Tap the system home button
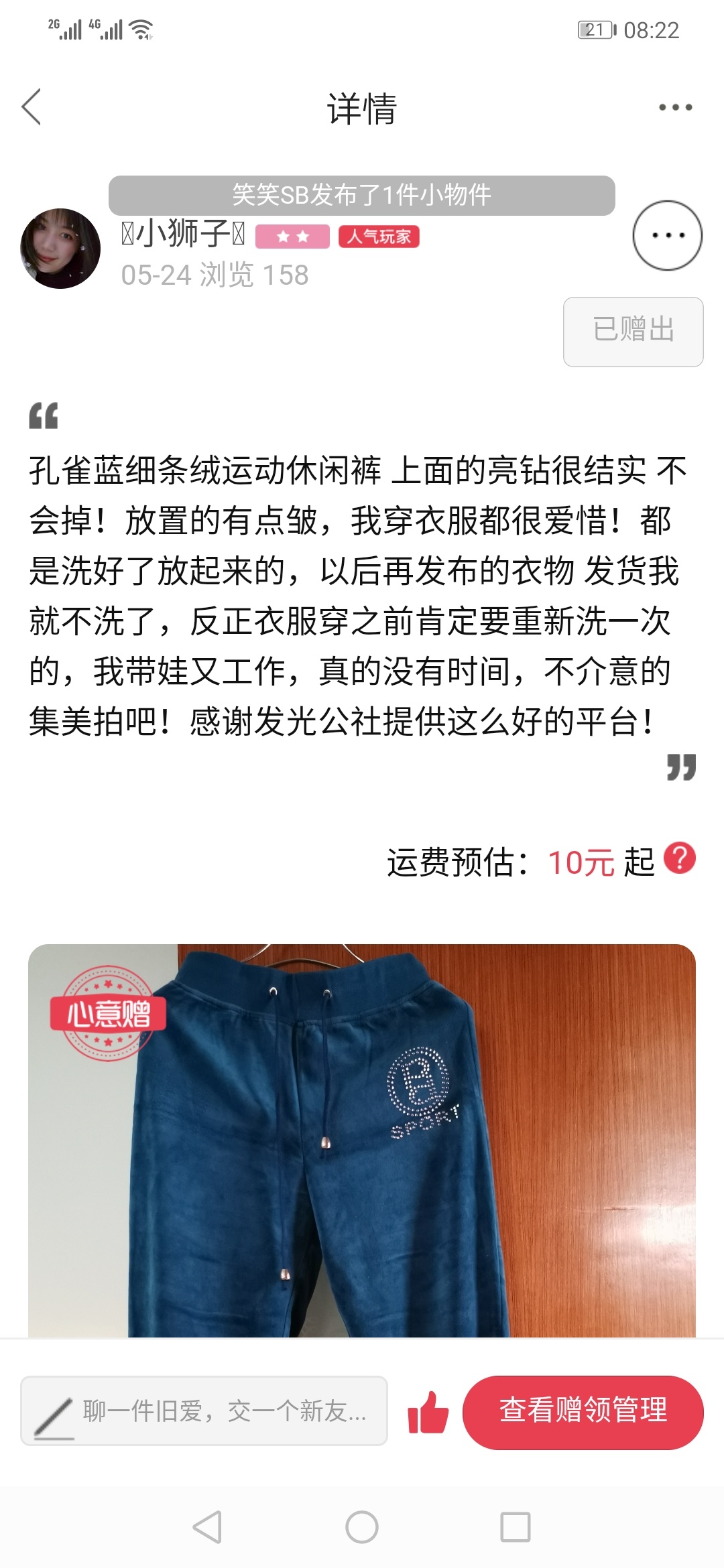The image size is (724, 1568). (x=362, y=1527)
